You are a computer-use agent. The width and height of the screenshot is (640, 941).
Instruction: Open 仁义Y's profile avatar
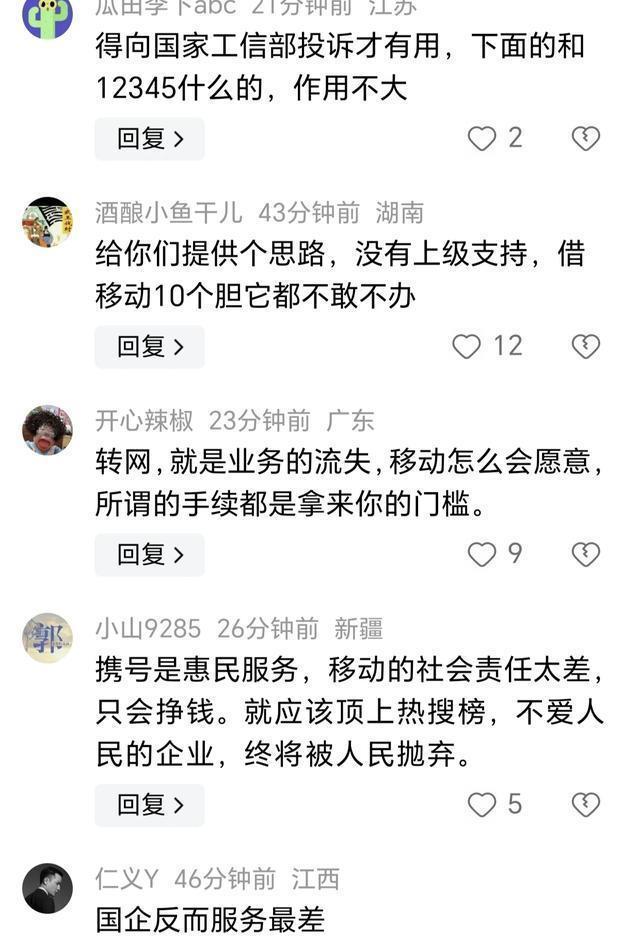[x=47, y=888]
